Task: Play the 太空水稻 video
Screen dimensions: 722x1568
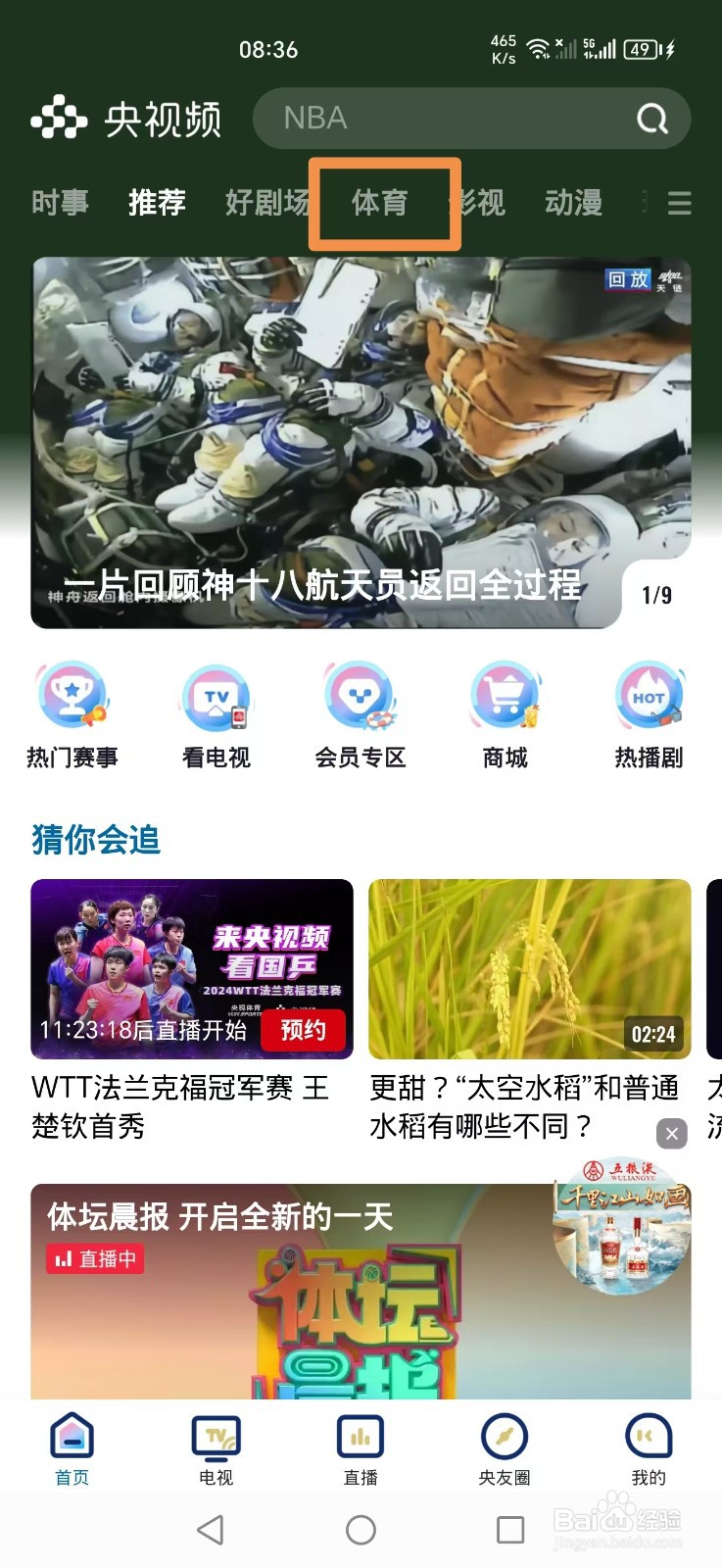Action: click(529, 968)
